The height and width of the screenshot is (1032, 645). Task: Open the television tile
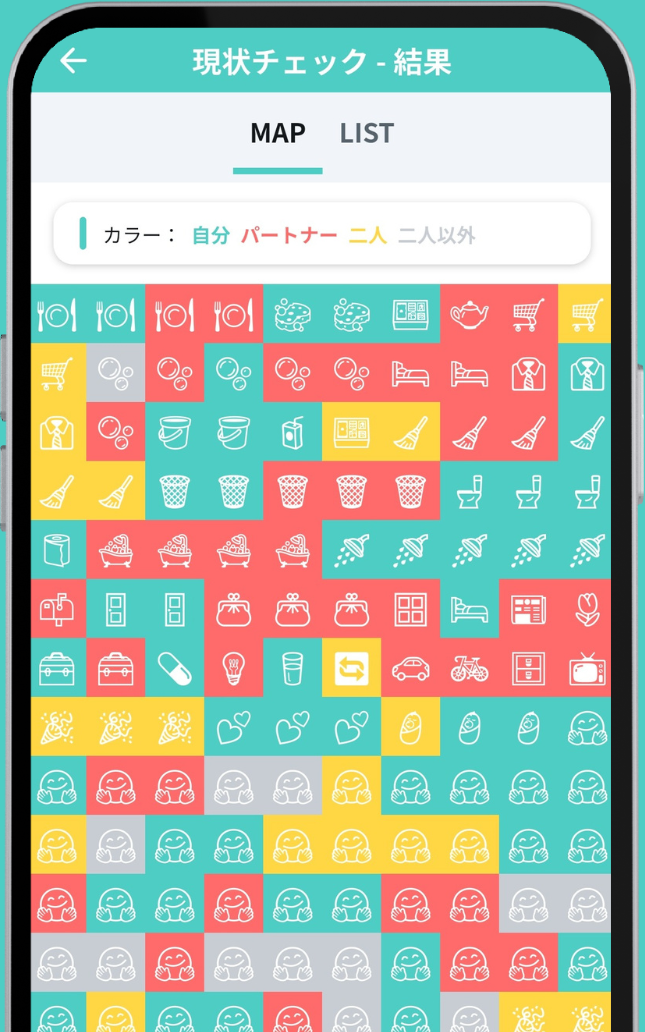click(x=586, y=668)
